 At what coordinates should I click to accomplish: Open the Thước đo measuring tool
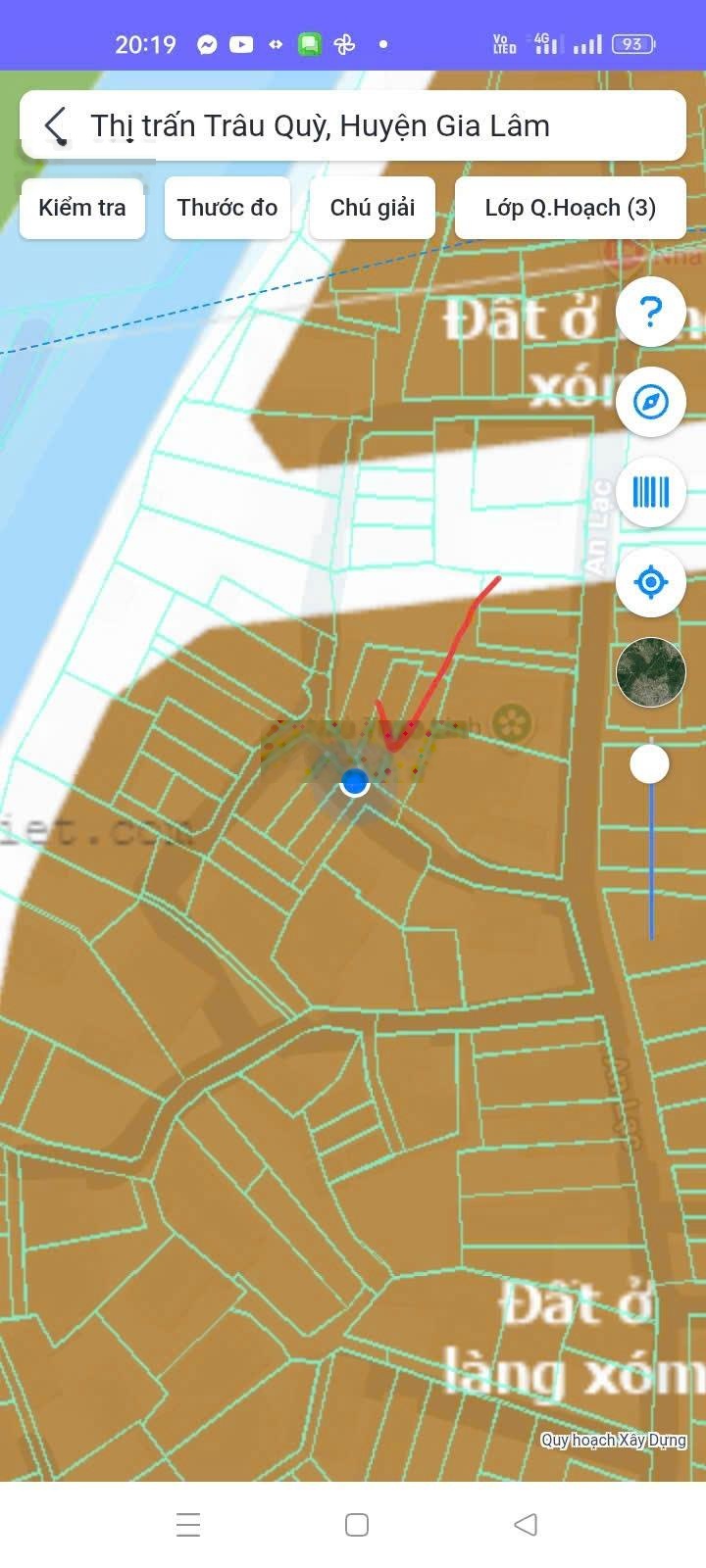tap(227, 208)
